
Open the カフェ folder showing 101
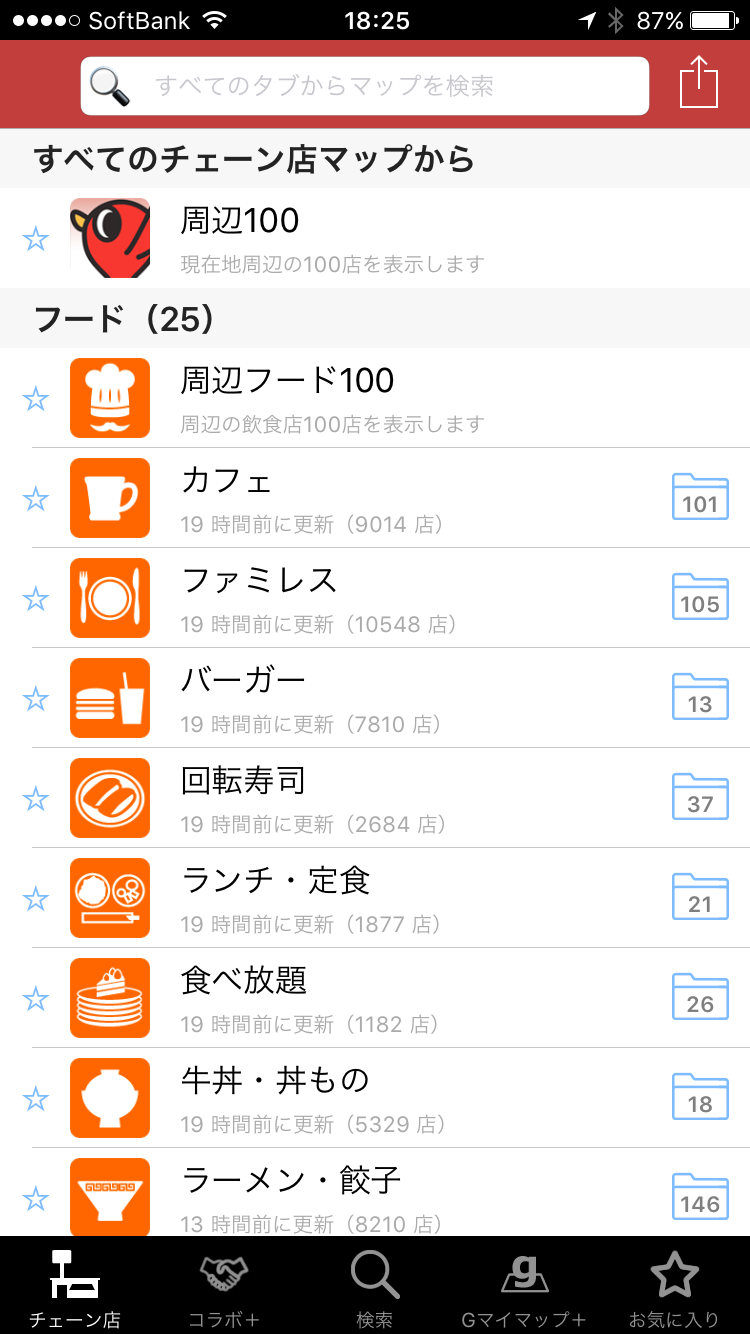coord(700,497)
